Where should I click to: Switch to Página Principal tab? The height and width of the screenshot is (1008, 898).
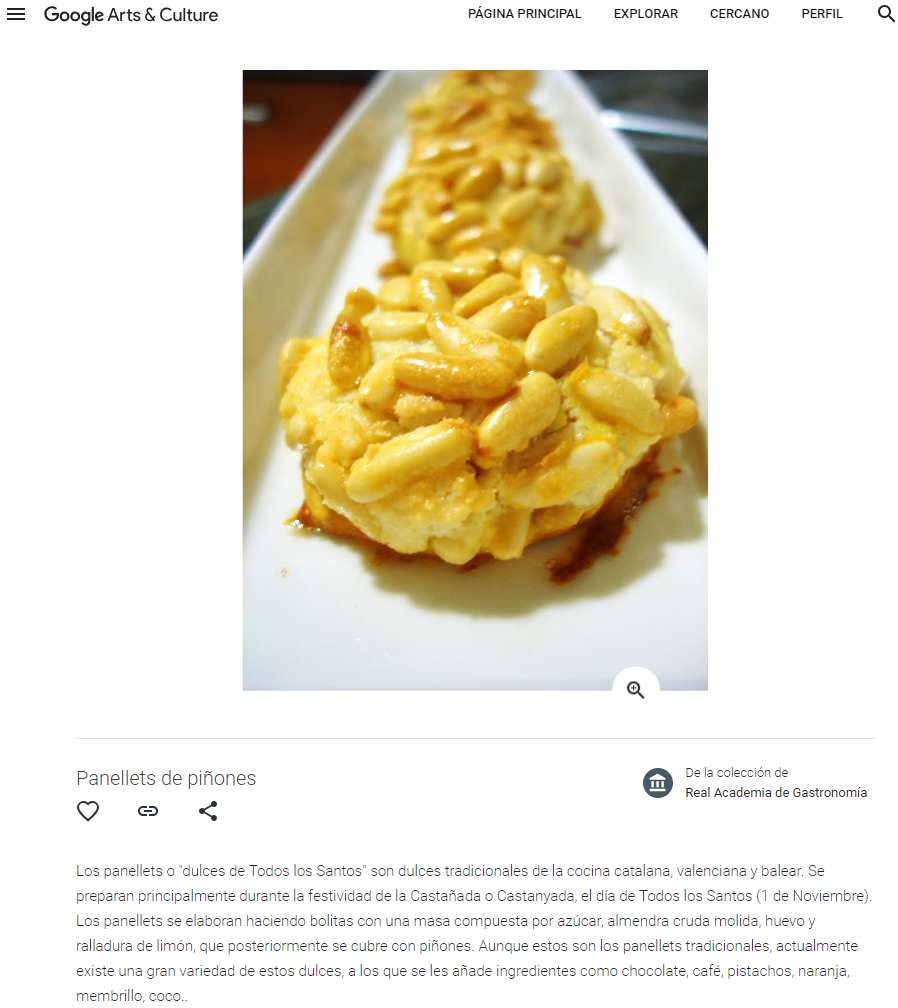[x=524, y=14]
